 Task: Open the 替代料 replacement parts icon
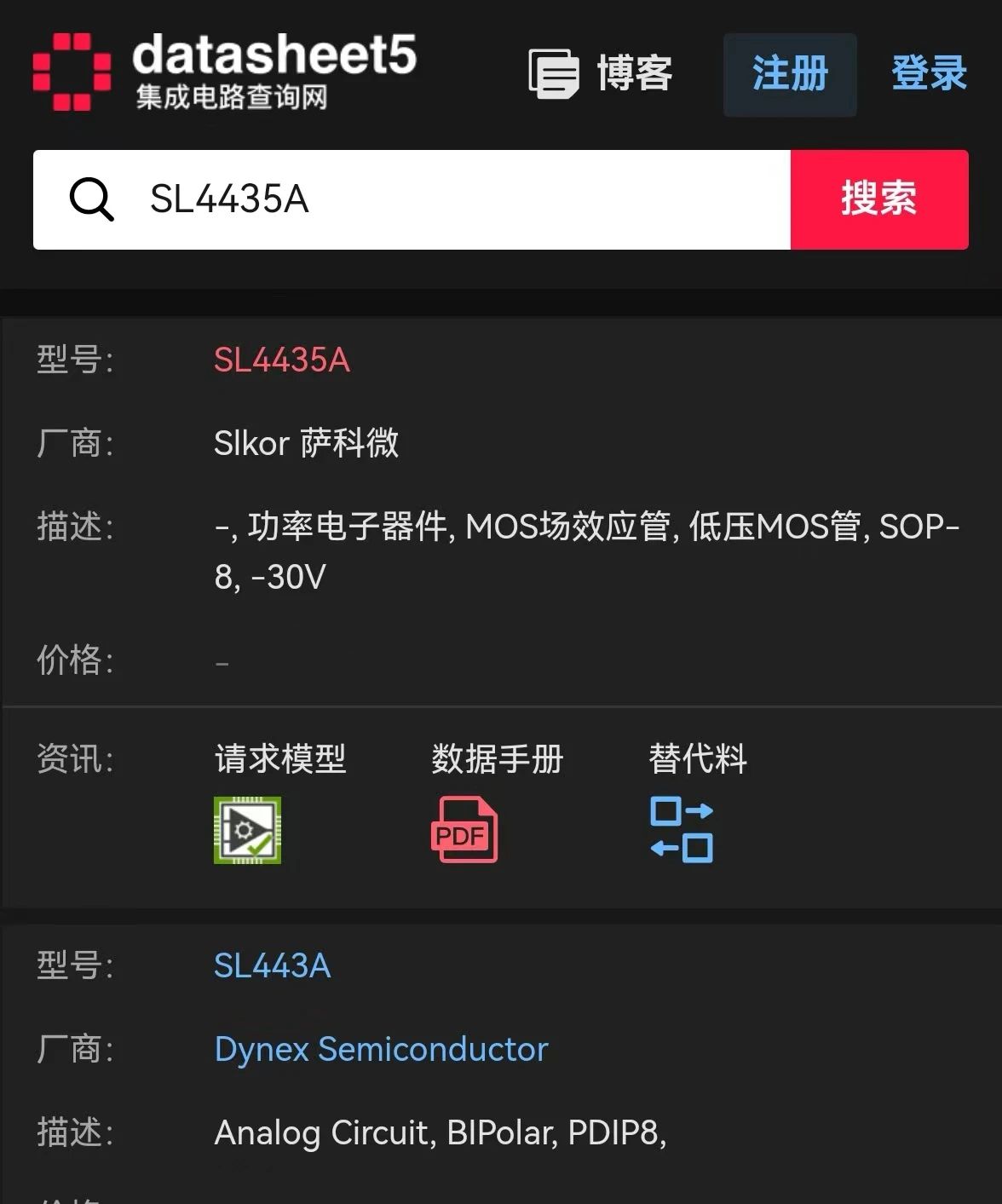[x=681, y=830]
